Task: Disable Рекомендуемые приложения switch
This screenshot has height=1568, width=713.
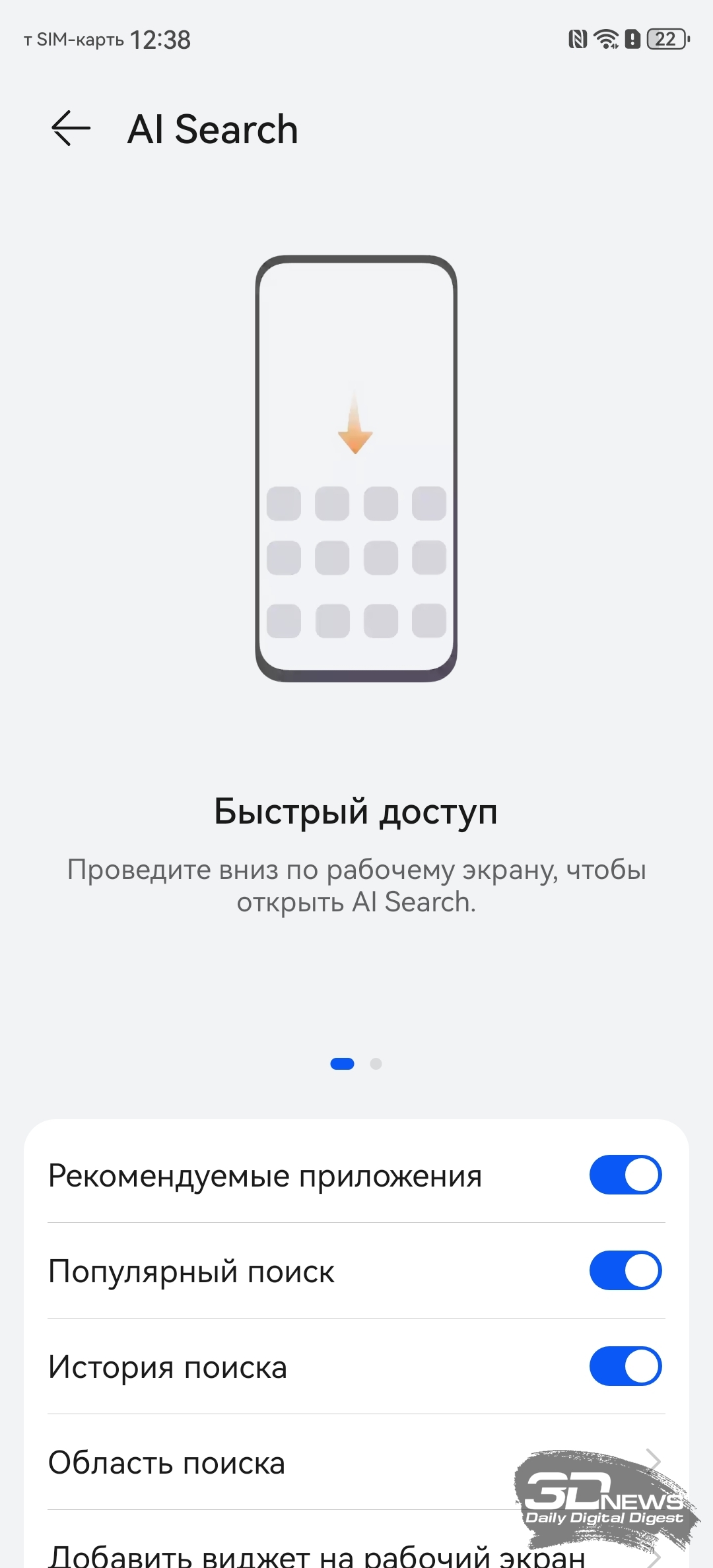Action: tap(625, 1175)
